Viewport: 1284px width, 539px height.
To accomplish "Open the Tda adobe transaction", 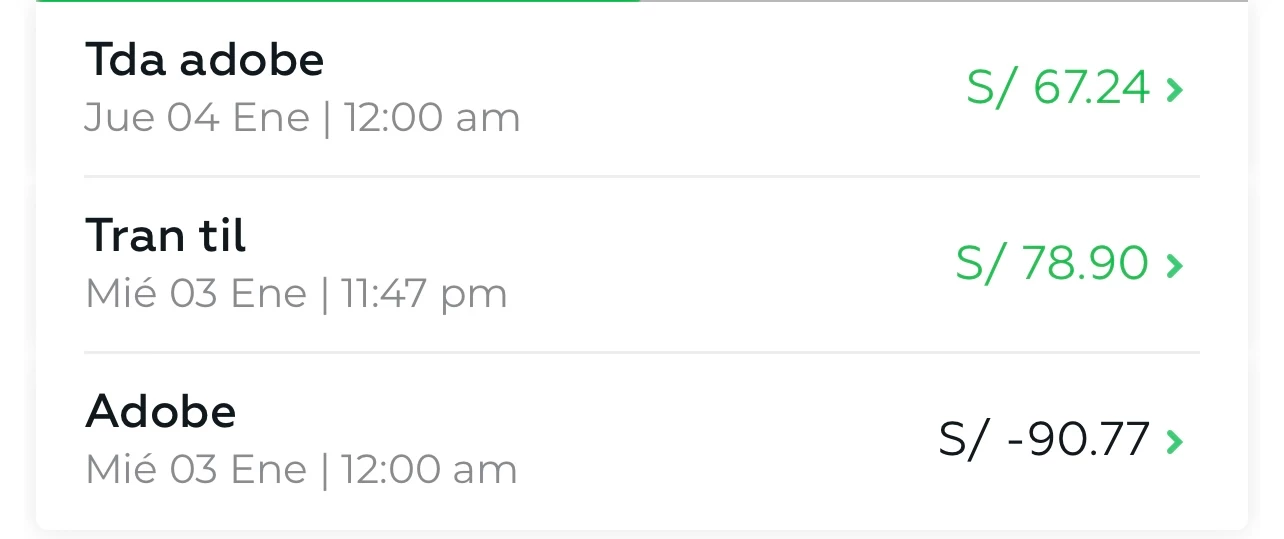I will click(640, 89).
